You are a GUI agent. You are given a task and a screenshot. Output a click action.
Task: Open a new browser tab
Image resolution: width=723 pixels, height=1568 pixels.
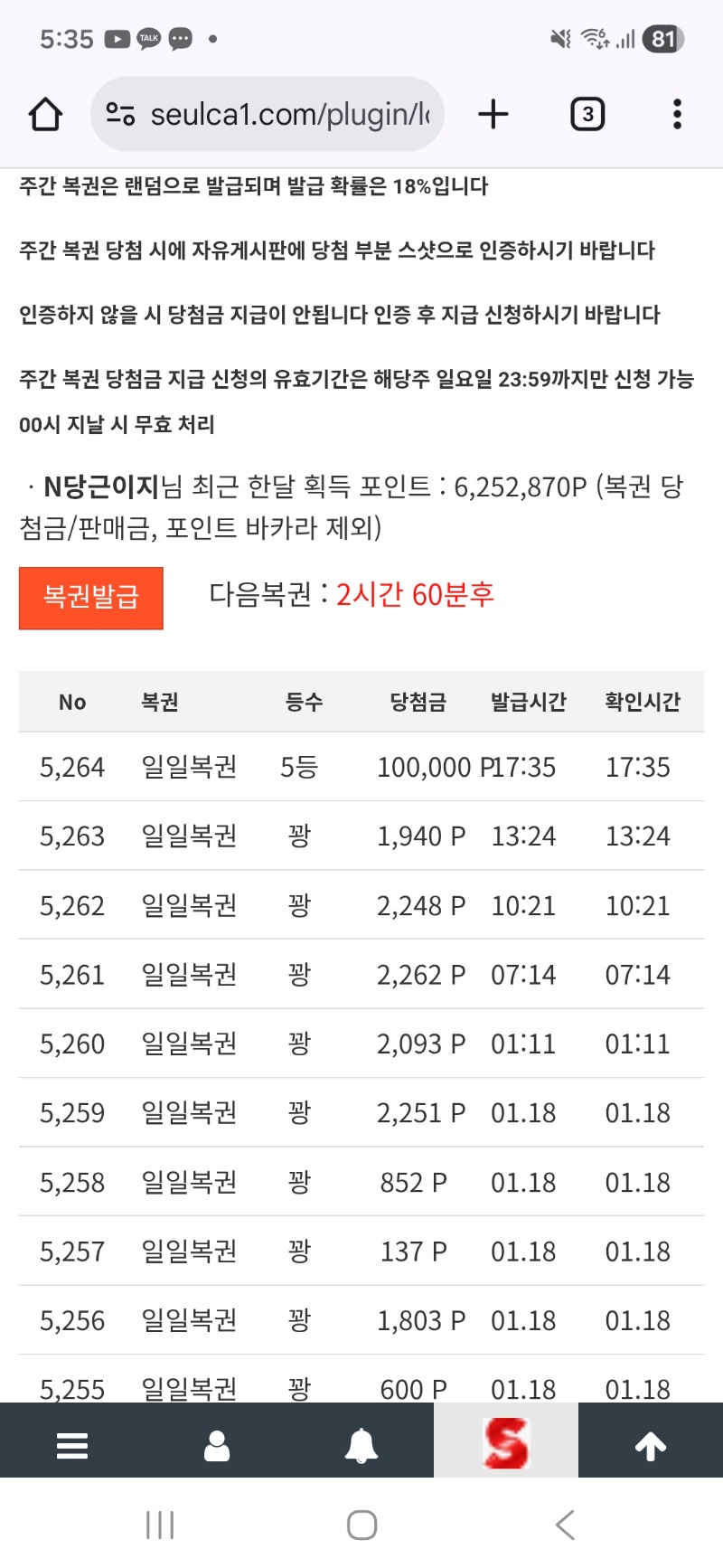[x=493, y=115]
